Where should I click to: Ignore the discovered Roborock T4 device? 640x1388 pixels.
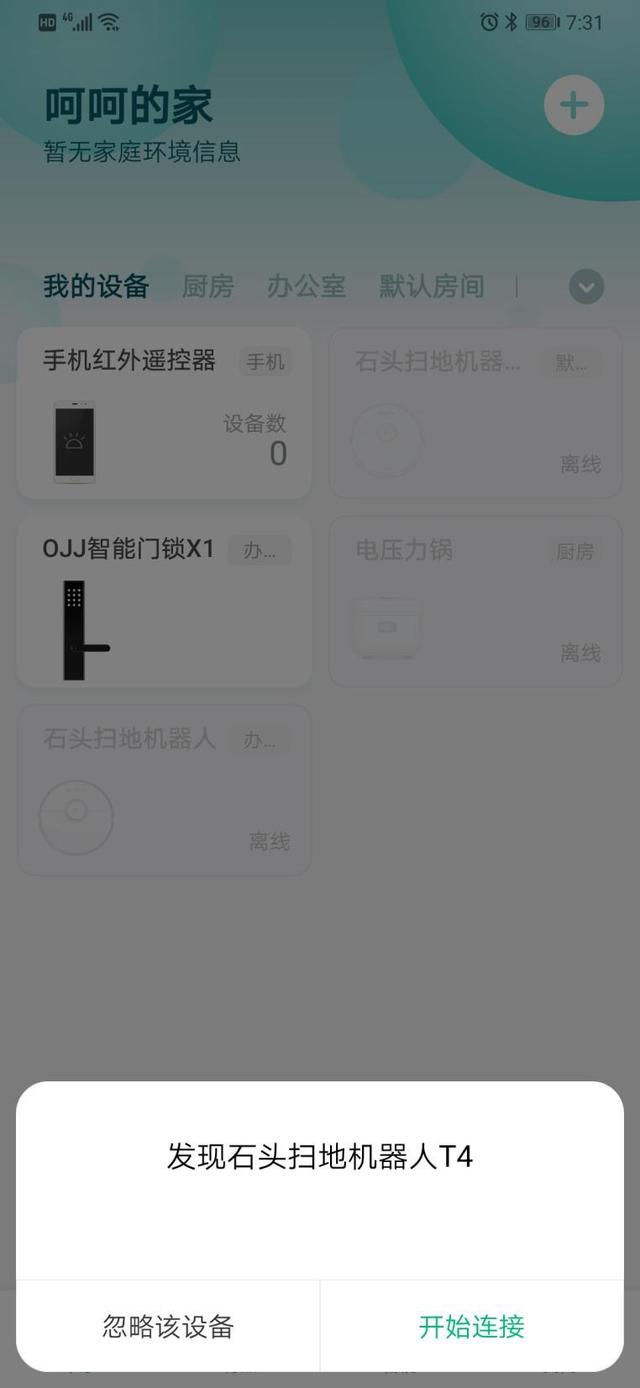point(168,1326)
